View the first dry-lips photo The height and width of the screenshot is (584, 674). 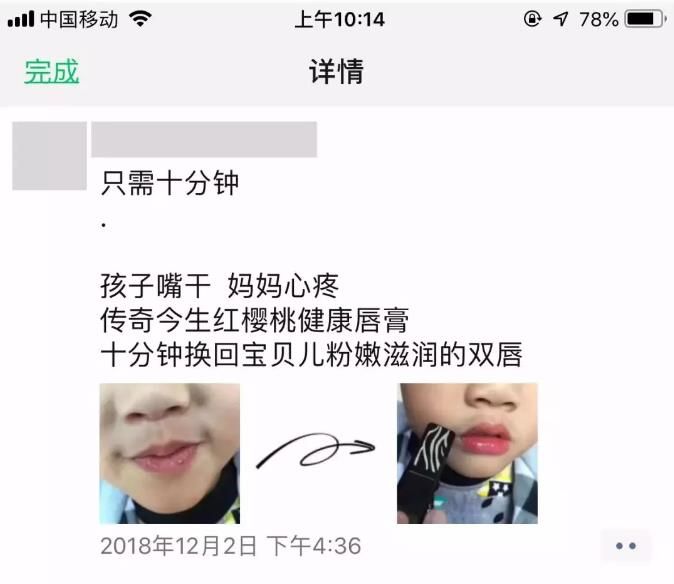pos(169,453)
